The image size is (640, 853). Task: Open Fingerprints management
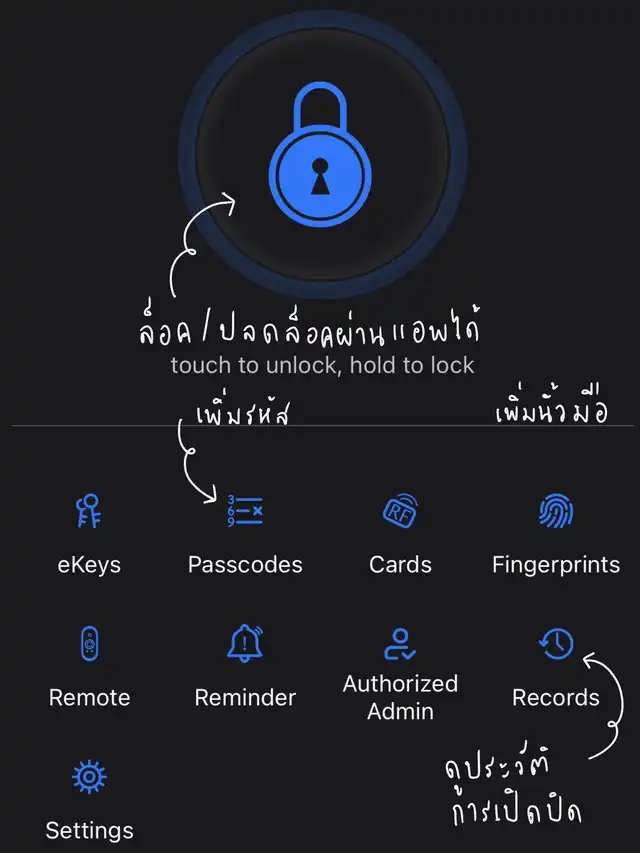point(556,534)
